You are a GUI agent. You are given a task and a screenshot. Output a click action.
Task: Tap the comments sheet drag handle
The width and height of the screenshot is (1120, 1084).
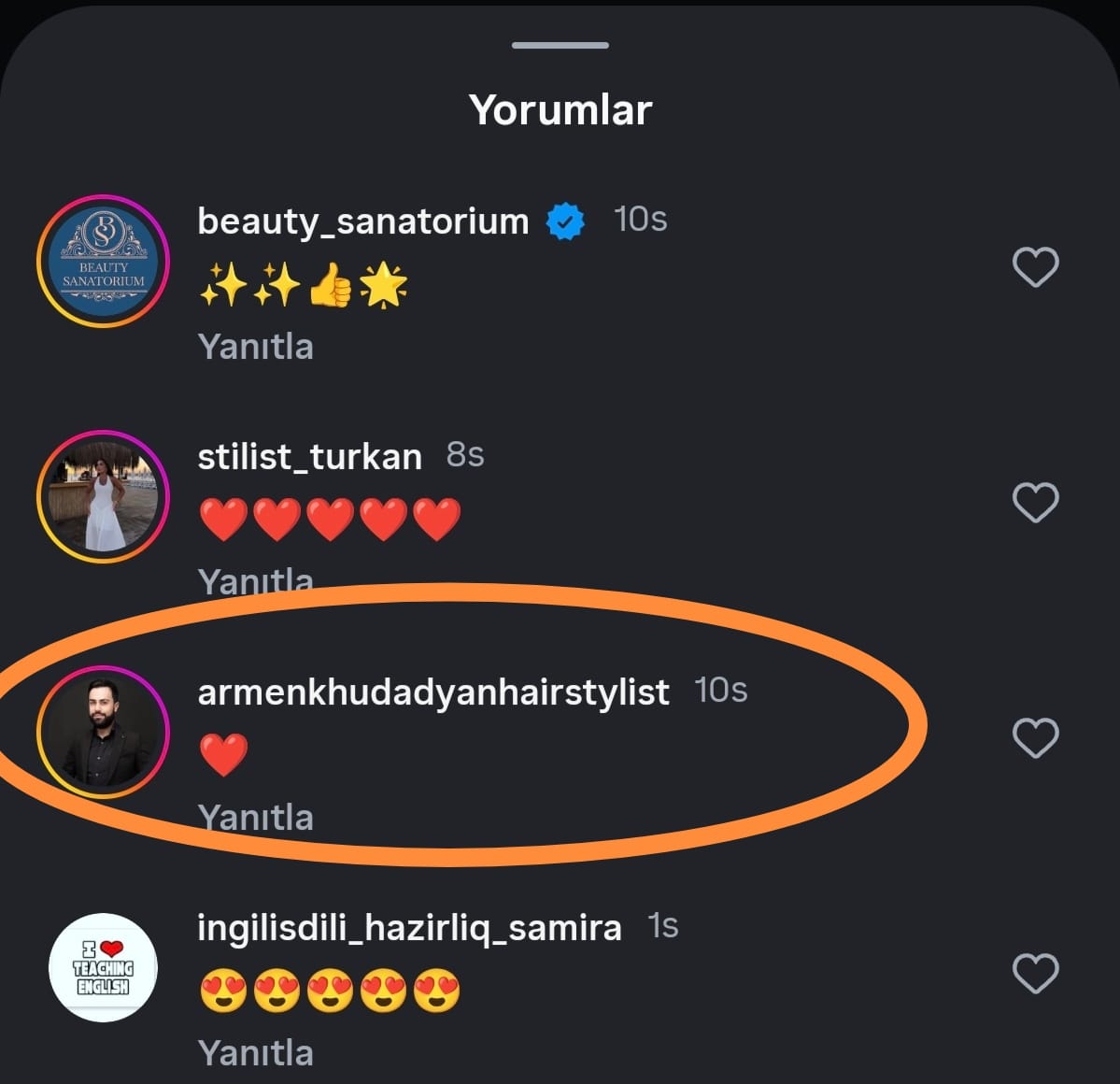click(x=560, y=45)
